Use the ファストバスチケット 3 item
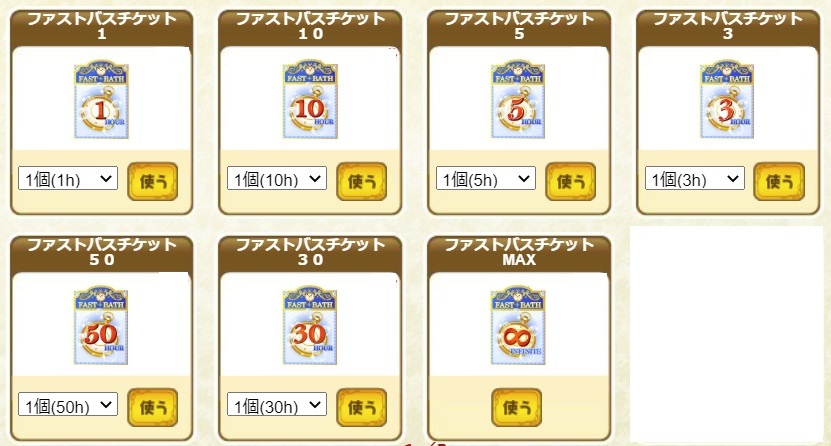The height and width of the screenshot is (446, 831). click(x=779, y=181)
